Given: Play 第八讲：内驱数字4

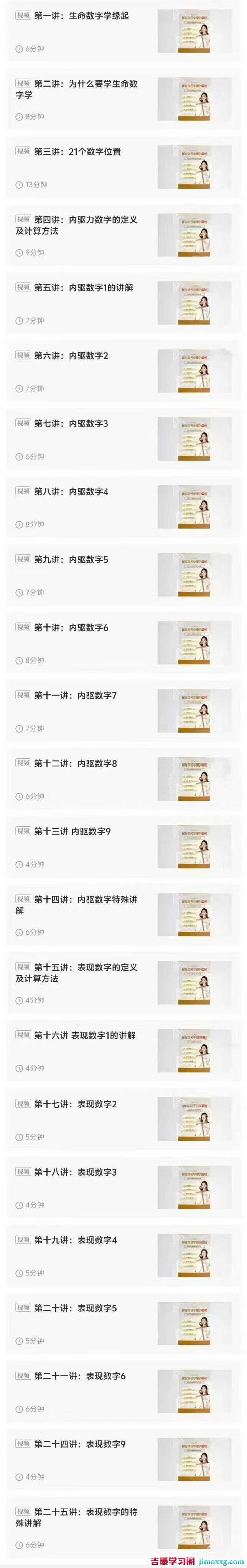Looking at the screenshot, I should [71, 491].
